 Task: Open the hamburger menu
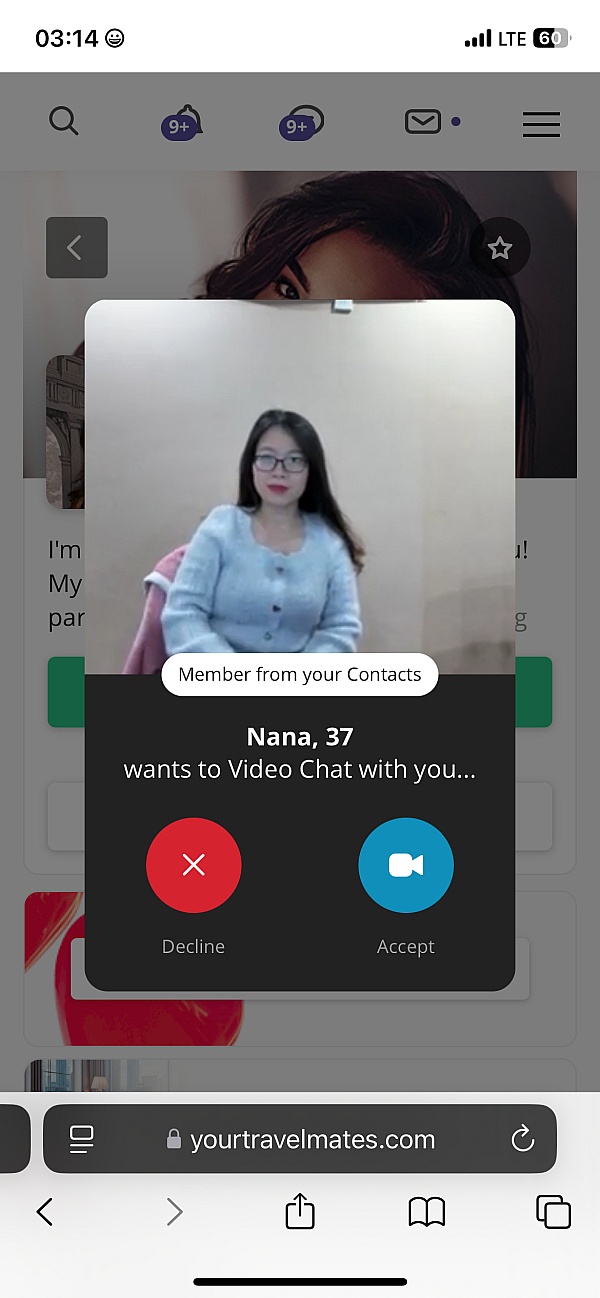click(x=541, y=124)
